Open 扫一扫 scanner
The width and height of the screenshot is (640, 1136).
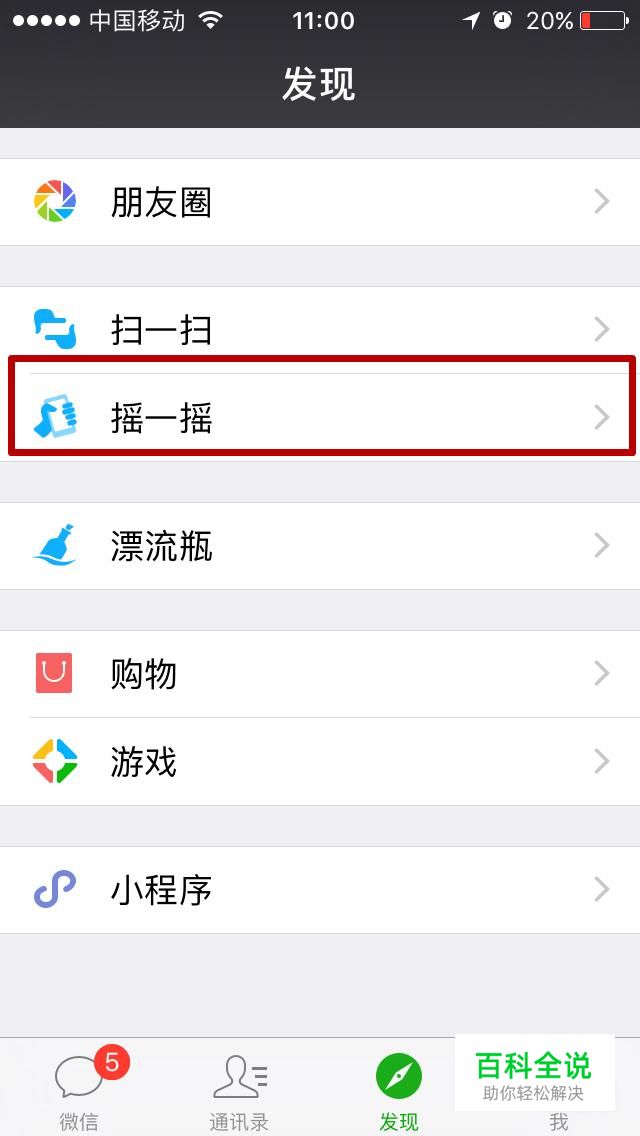coord(320,329)
